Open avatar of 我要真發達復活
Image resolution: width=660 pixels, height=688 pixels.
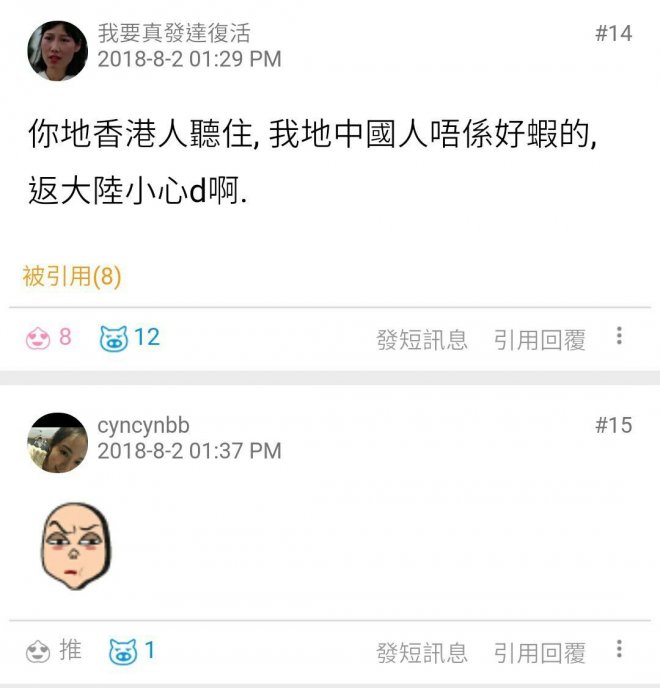point(57,50)
